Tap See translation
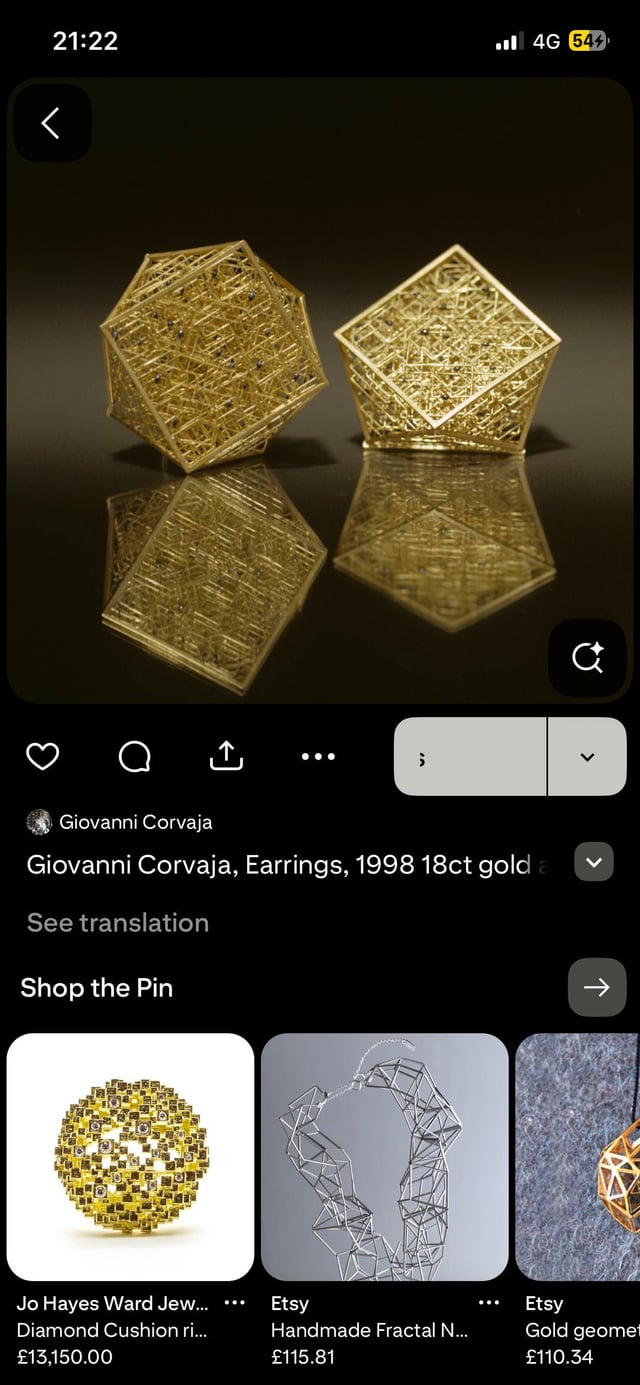 [118, 922]
